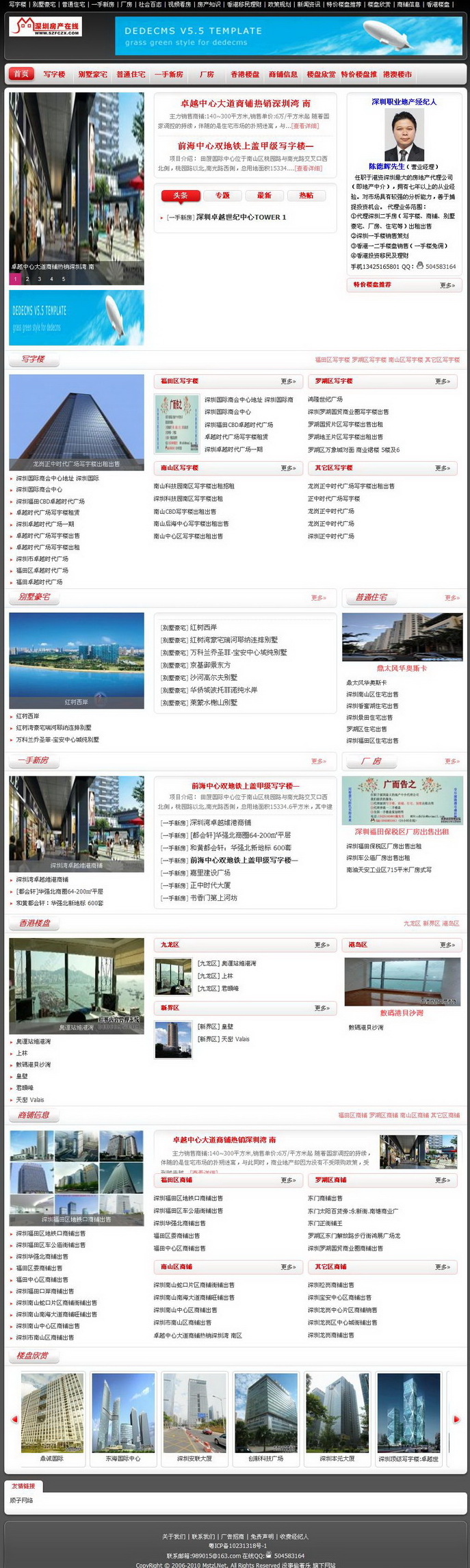Open the 视频看房 link in top bar
Viewport: 470px width, 1568px height.
[179, 4]
